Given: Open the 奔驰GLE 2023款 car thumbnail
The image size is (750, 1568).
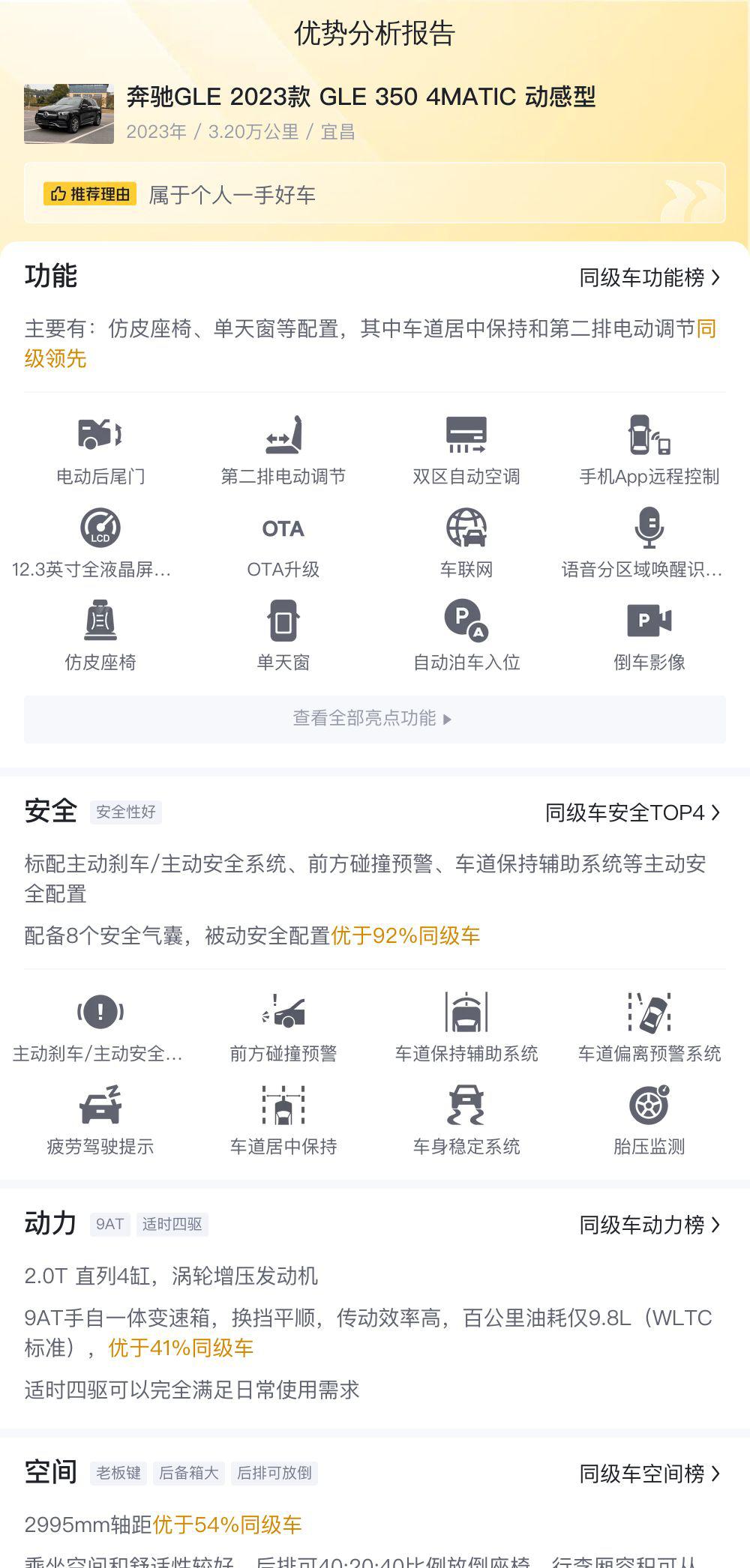Looking at the screenshot, I should point(69,114).
